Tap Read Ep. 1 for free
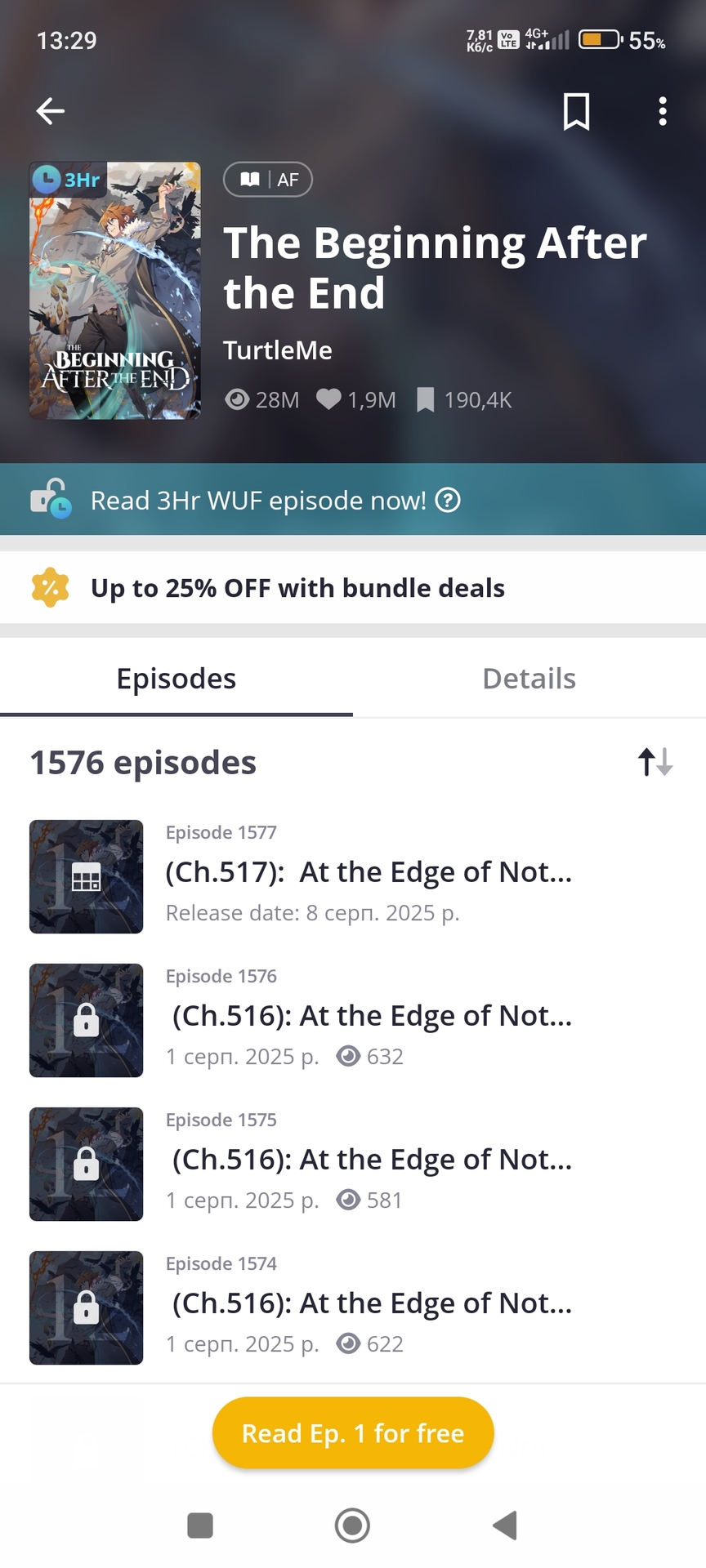Image resolution: width=706 pixels, height=1568 pixels. (353, 1433)
